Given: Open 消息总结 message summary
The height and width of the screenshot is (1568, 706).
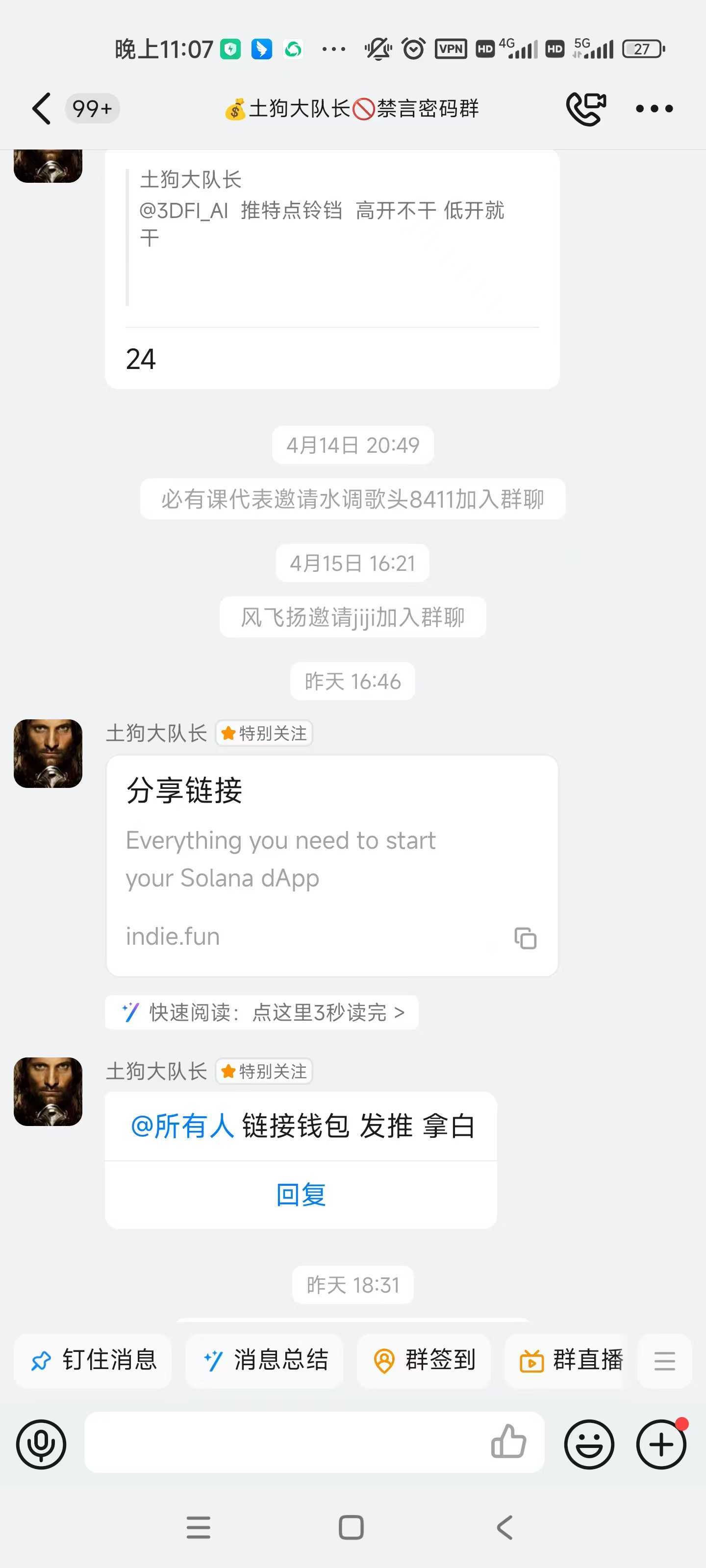Looking at the screenshot, I should pos(264,1360).
